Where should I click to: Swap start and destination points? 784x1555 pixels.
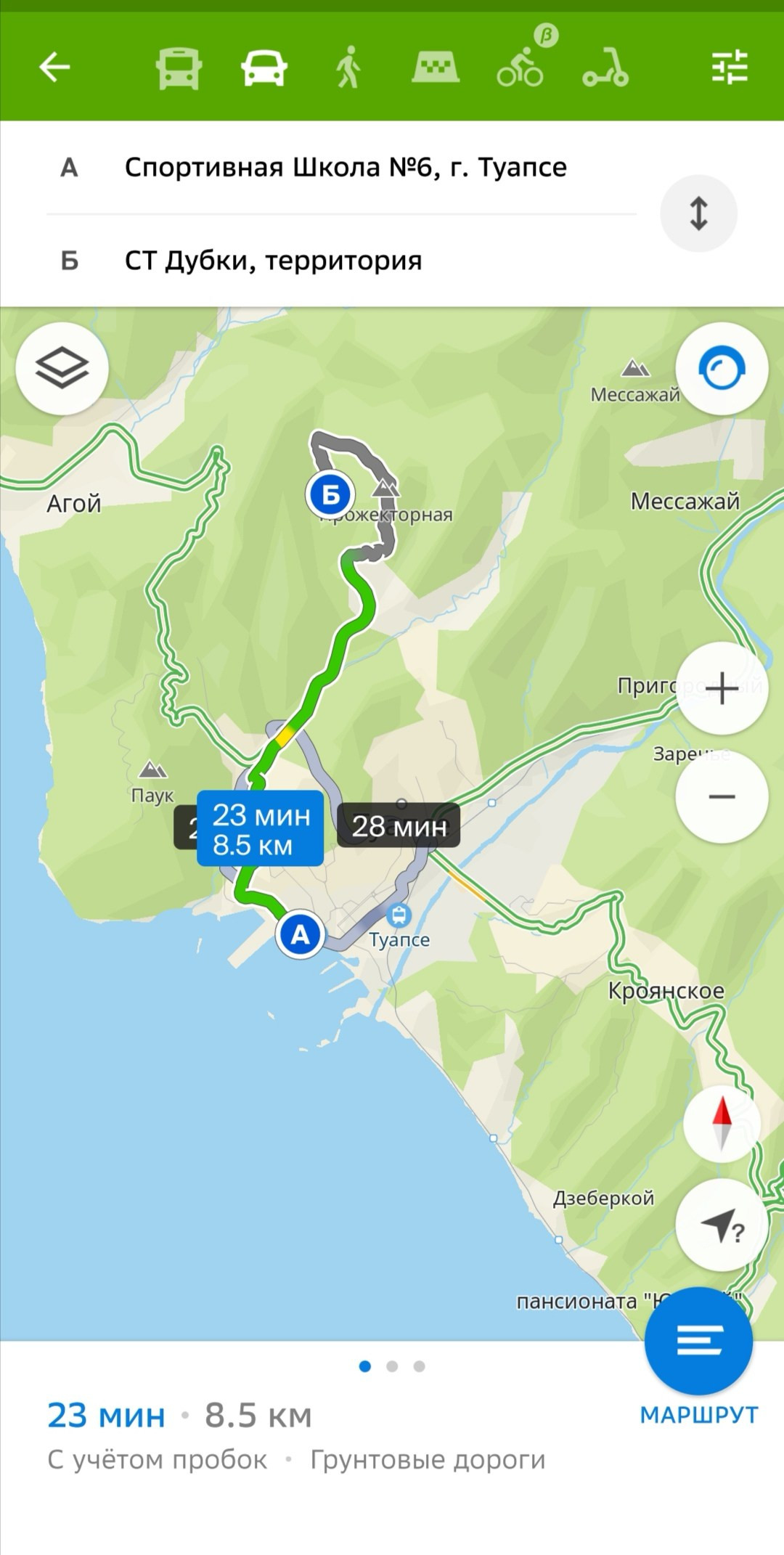tap(698, 213)
